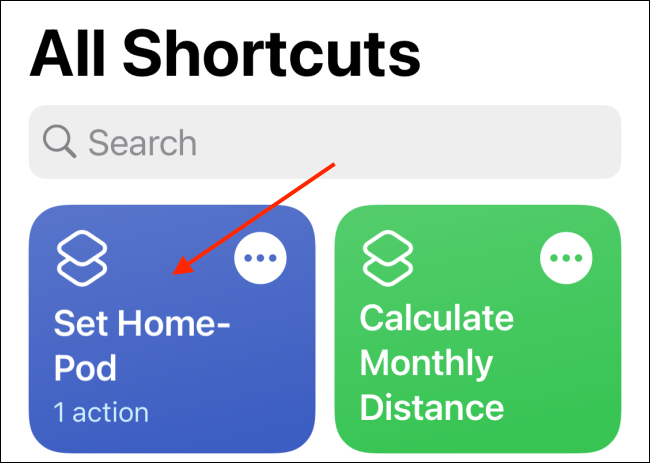The width and height of the screenshot is (650, 463).
Task: Open options for the Set Home-Pod shortcut
Action: click(260, 257)
